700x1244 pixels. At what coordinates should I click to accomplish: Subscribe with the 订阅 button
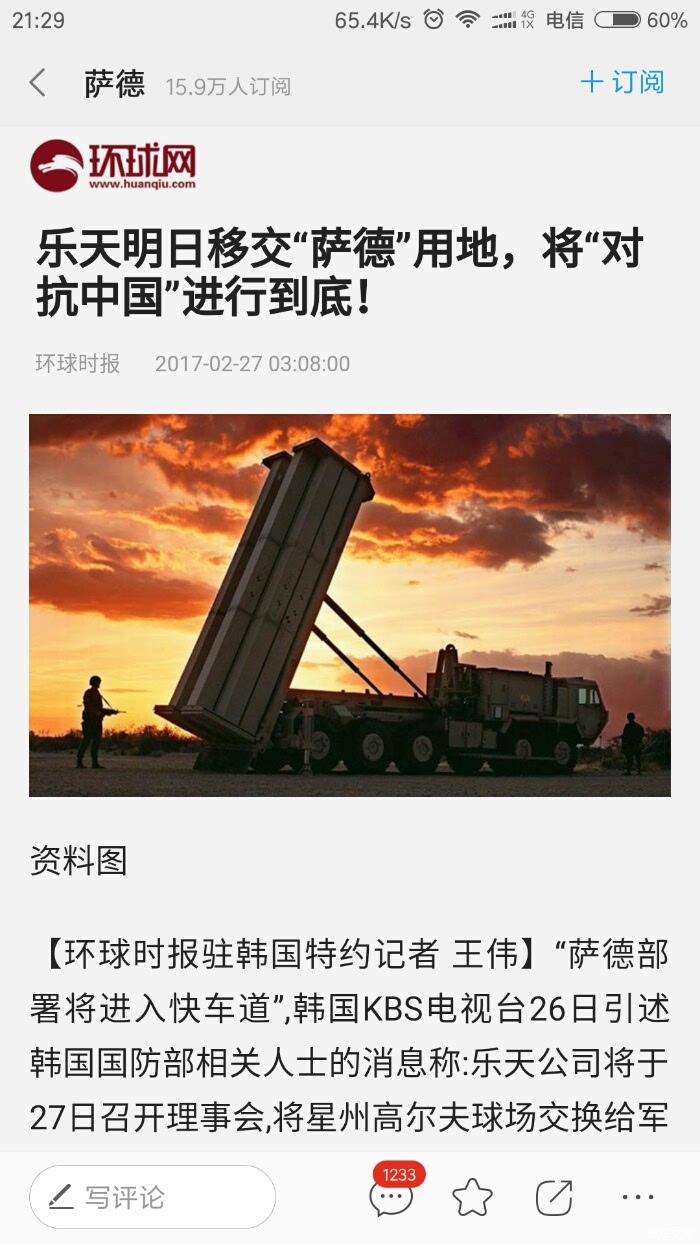(x=622, y=82)
